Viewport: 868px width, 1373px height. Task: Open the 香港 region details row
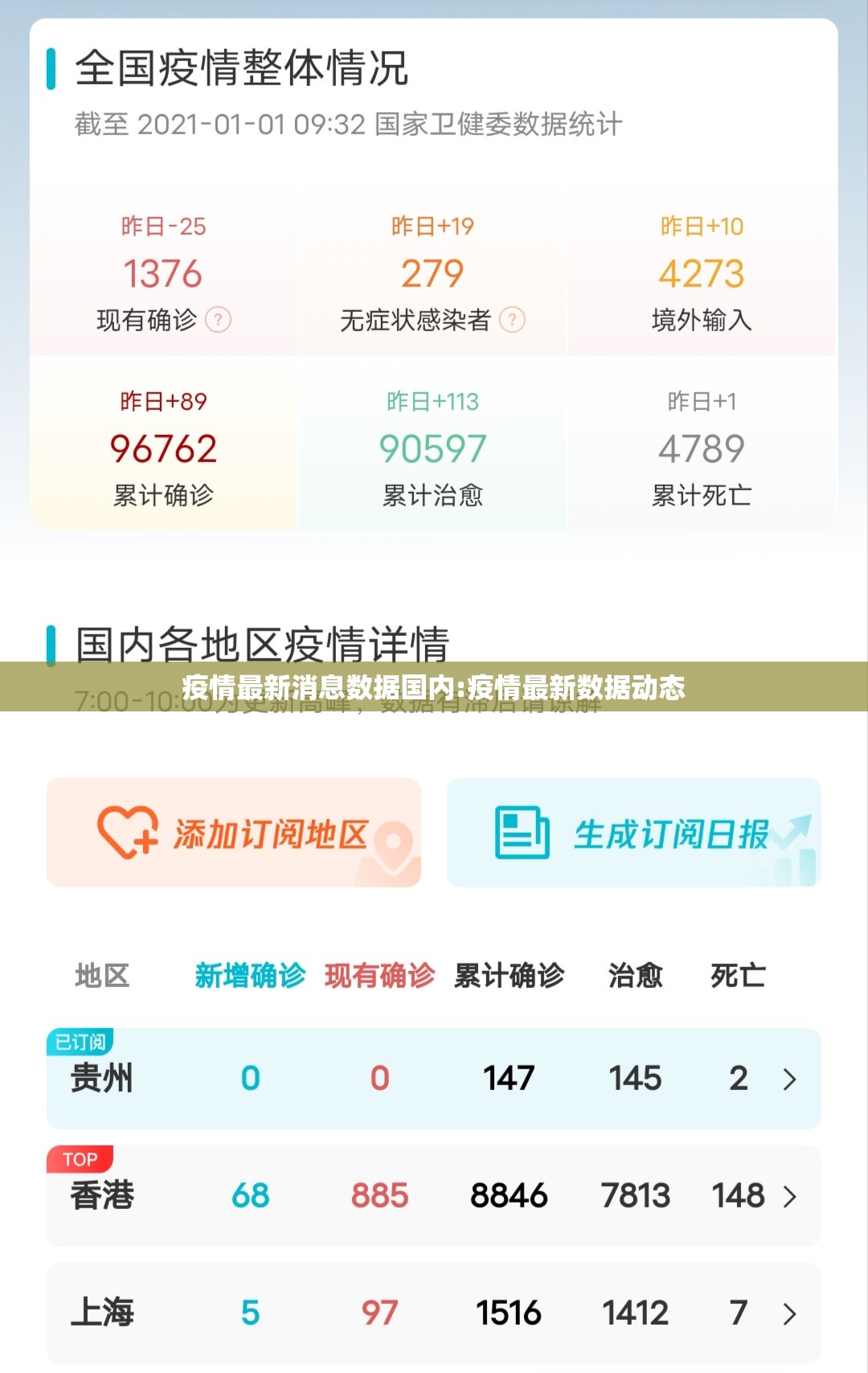[434, 1196]
